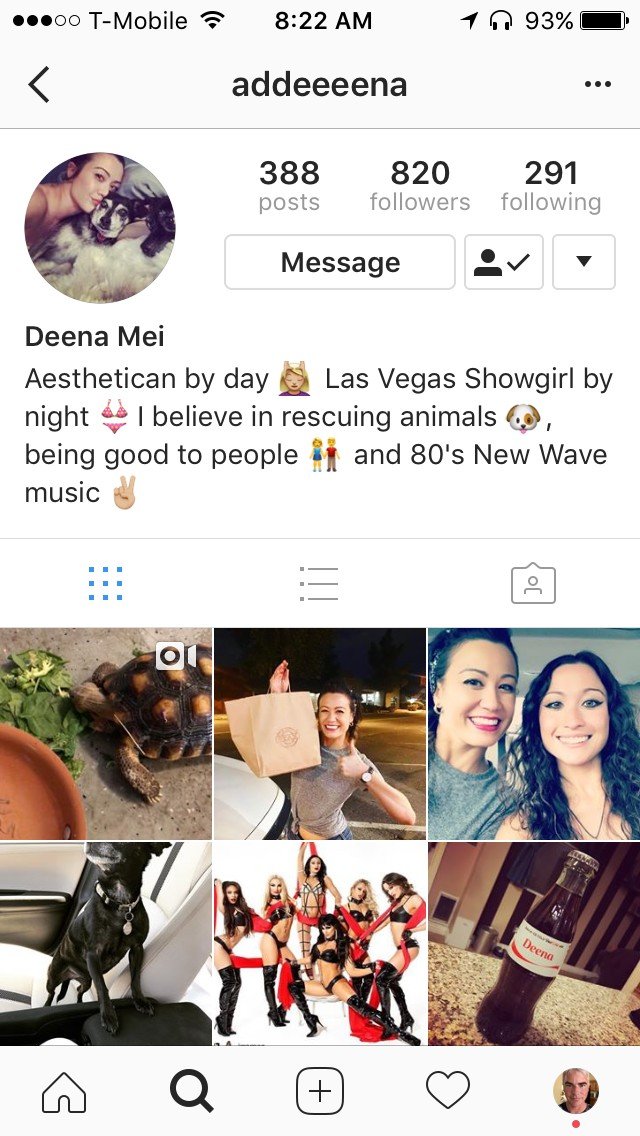View the 820 followers list
The width and height of the screenshot is (640, 1136).
419,186
